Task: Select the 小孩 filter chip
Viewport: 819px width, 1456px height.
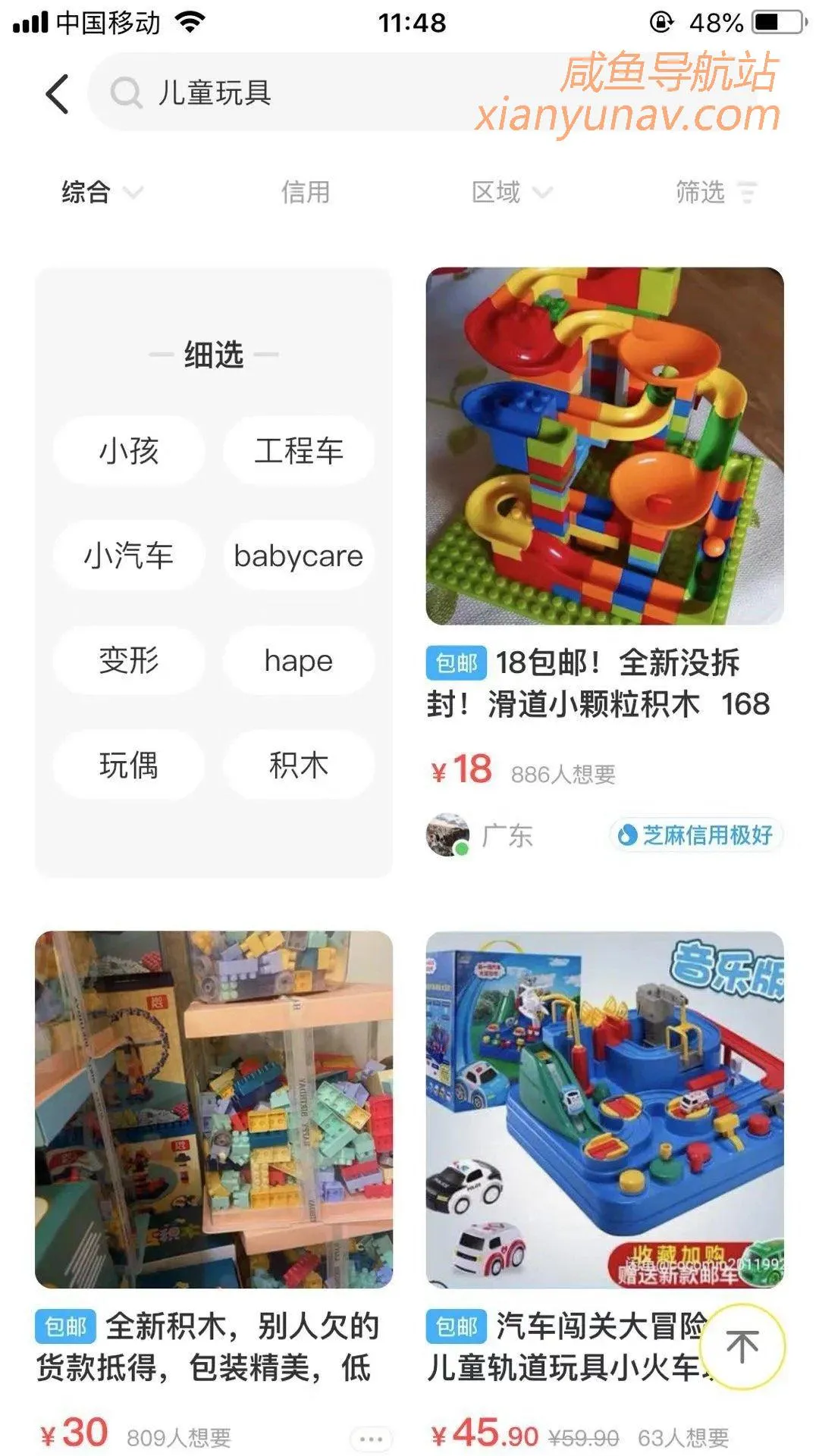Action: click(129, 450)
